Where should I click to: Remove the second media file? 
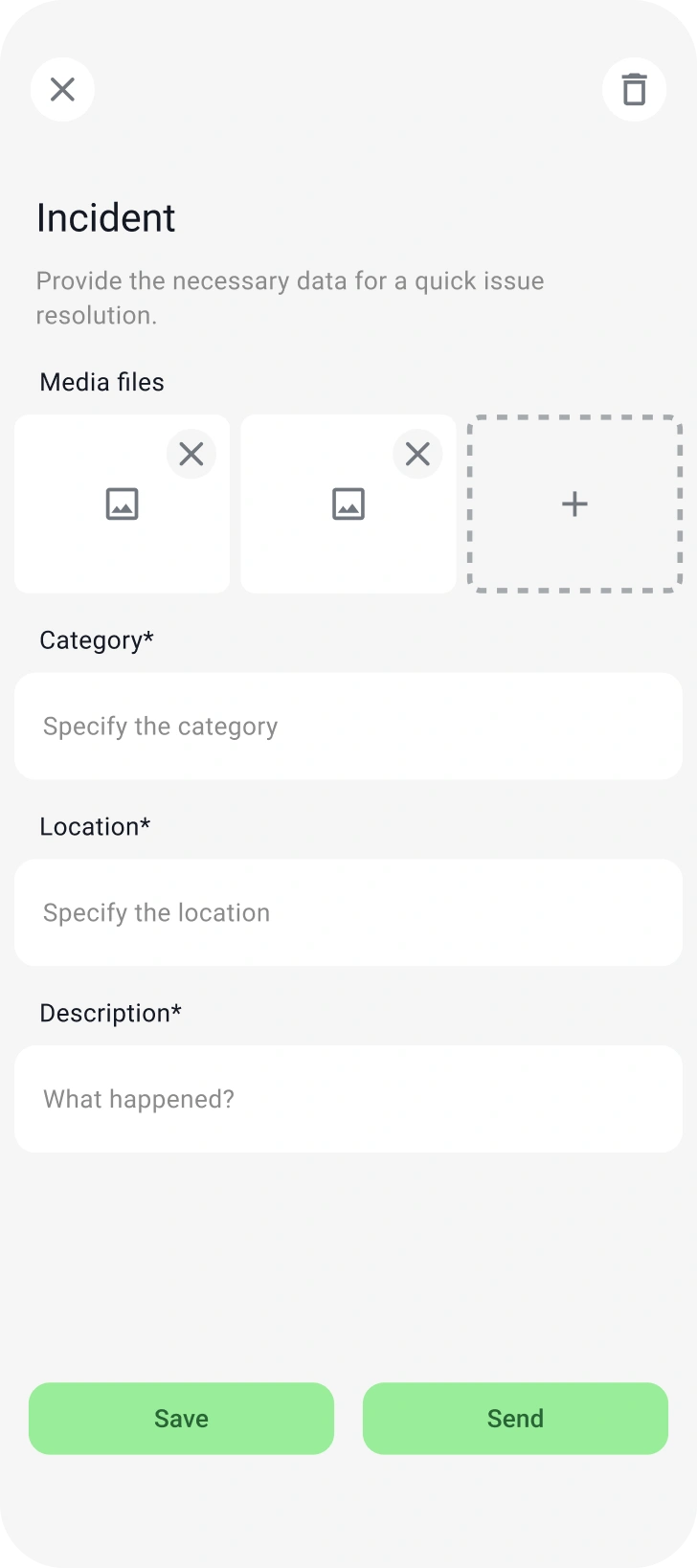[x=417, y=454]
